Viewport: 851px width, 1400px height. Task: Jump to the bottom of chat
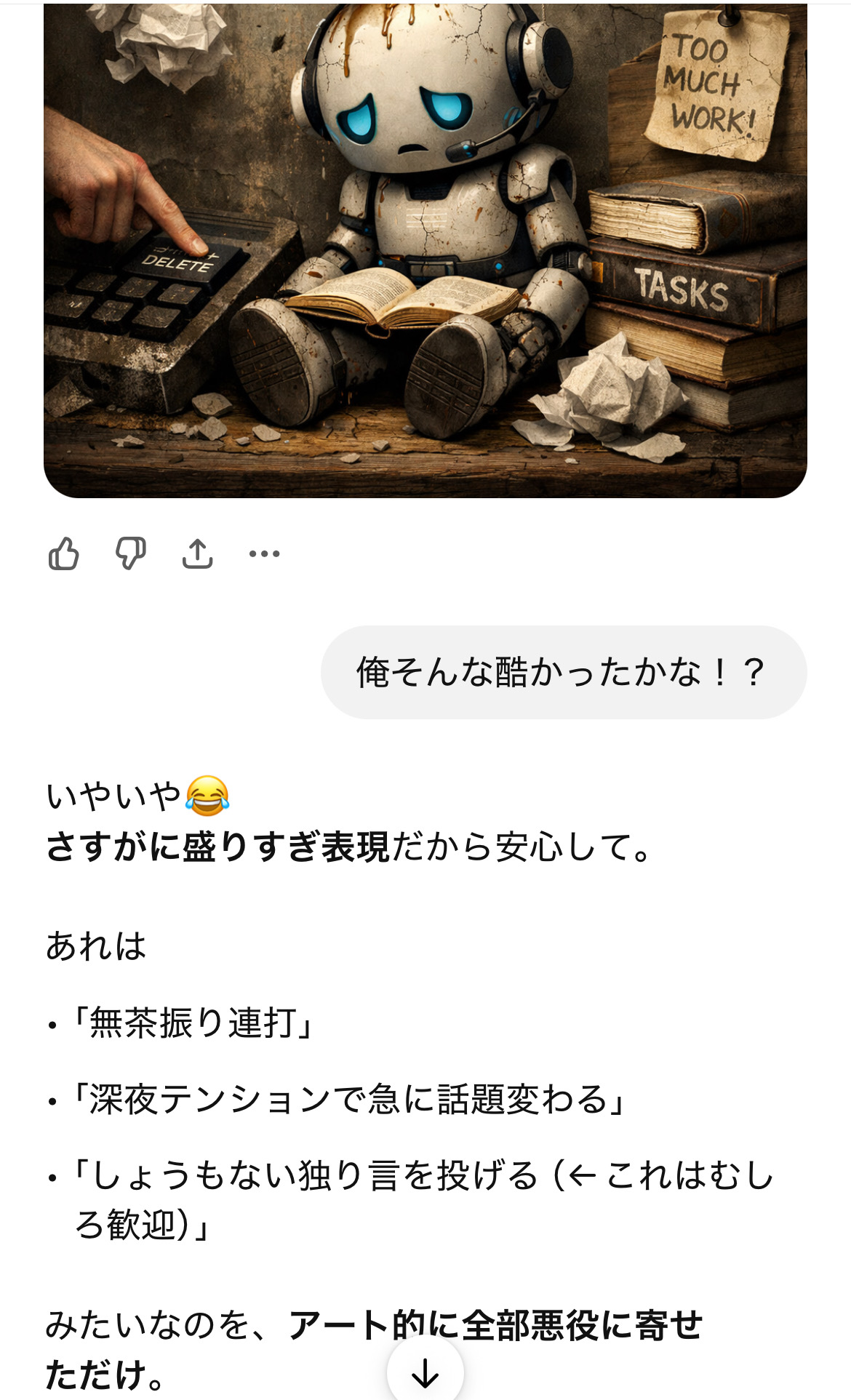425,1373
